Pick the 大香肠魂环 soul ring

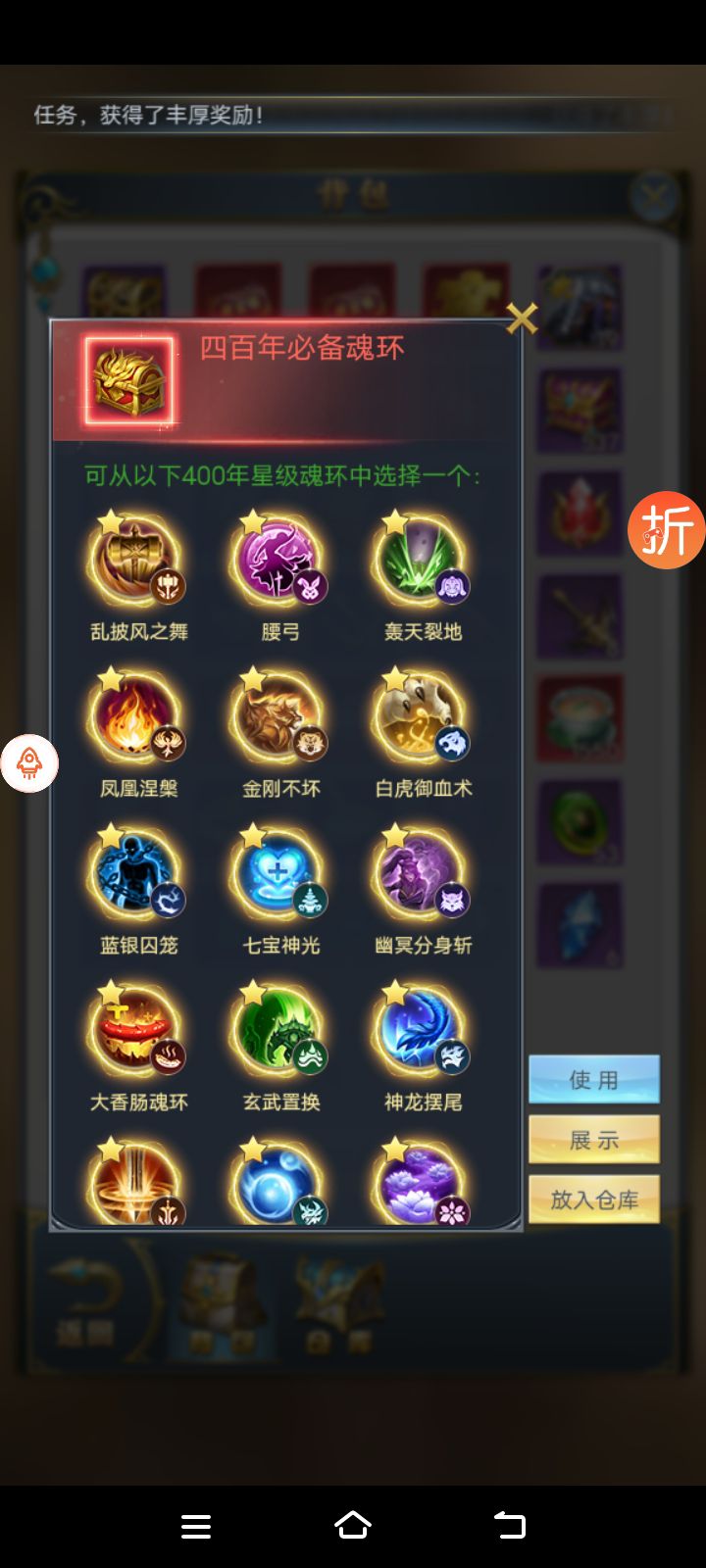[137, 1030]
